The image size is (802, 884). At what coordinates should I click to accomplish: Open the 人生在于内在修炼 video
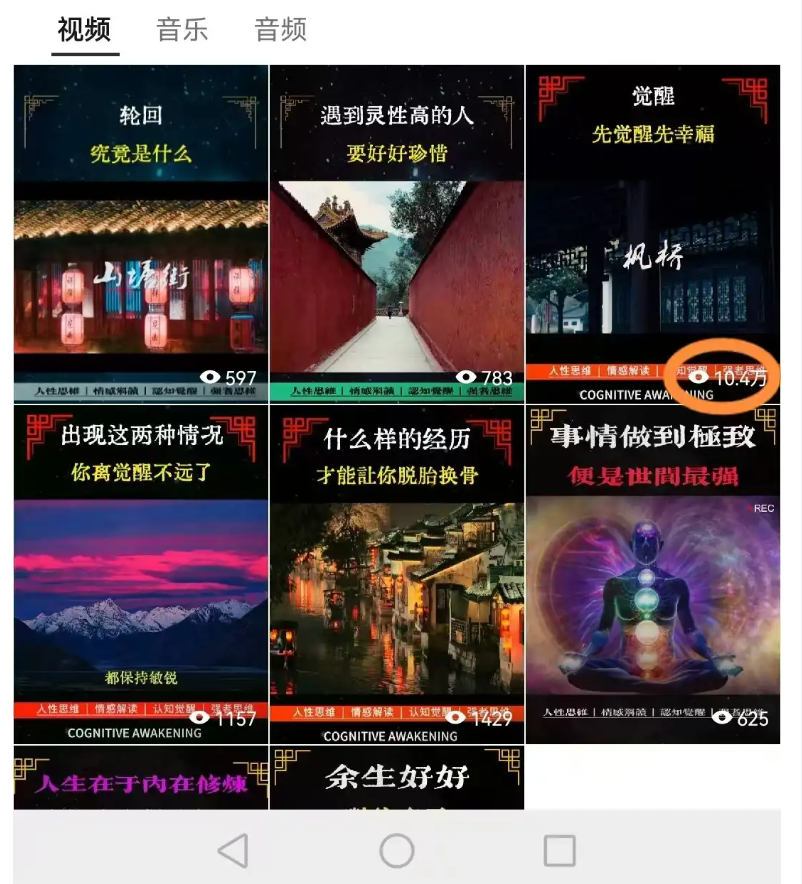pyautogui.click(x=141, y=778)
